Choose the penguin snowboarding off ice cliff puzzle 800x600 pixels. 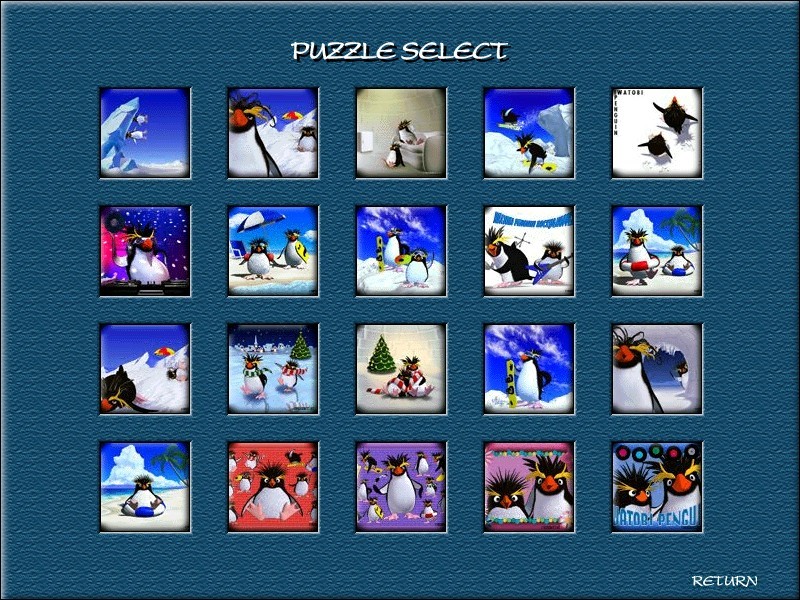pos(529,133)
